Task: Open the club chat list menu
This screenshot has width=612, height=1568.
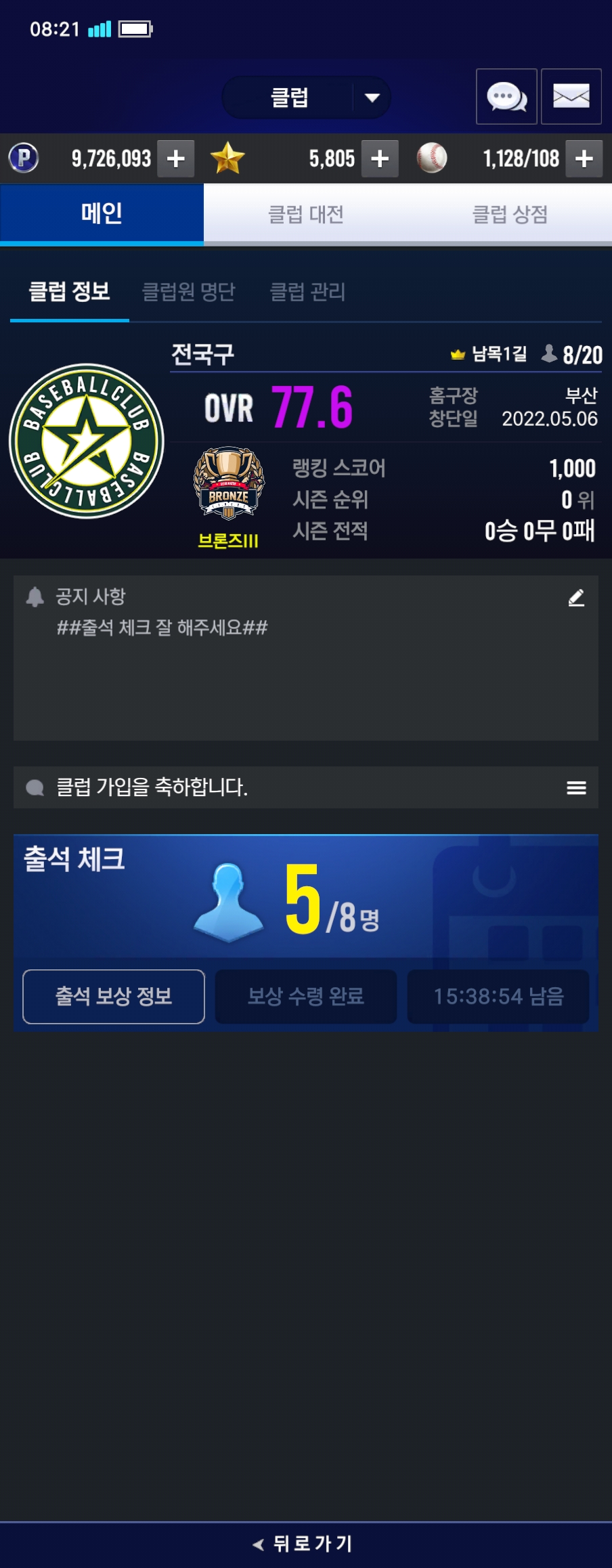Action: tap(576, 787)
